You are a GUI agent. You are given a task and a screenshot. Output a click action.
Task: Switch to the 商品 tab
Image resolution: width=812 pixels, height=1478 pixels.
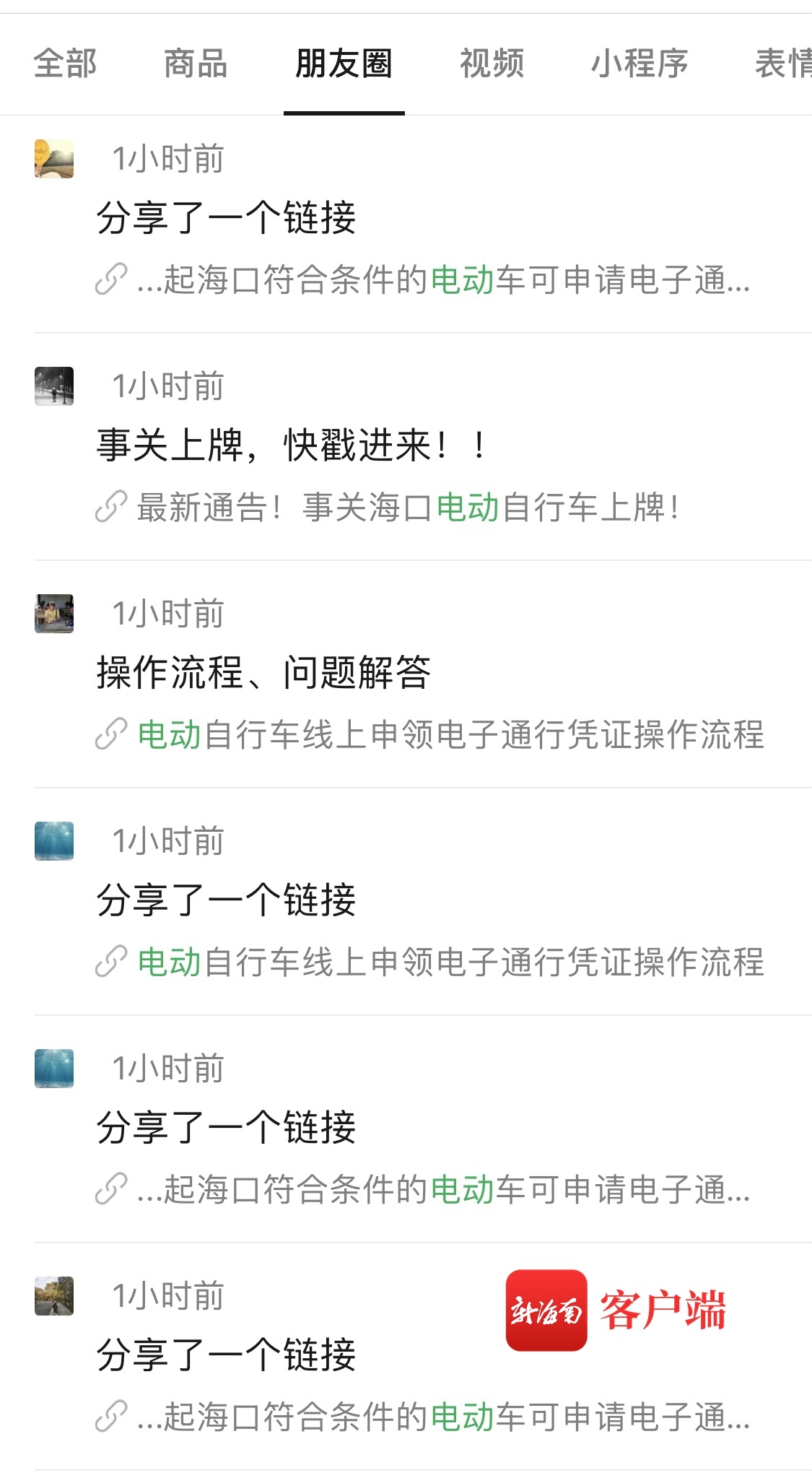coord(196,64)
